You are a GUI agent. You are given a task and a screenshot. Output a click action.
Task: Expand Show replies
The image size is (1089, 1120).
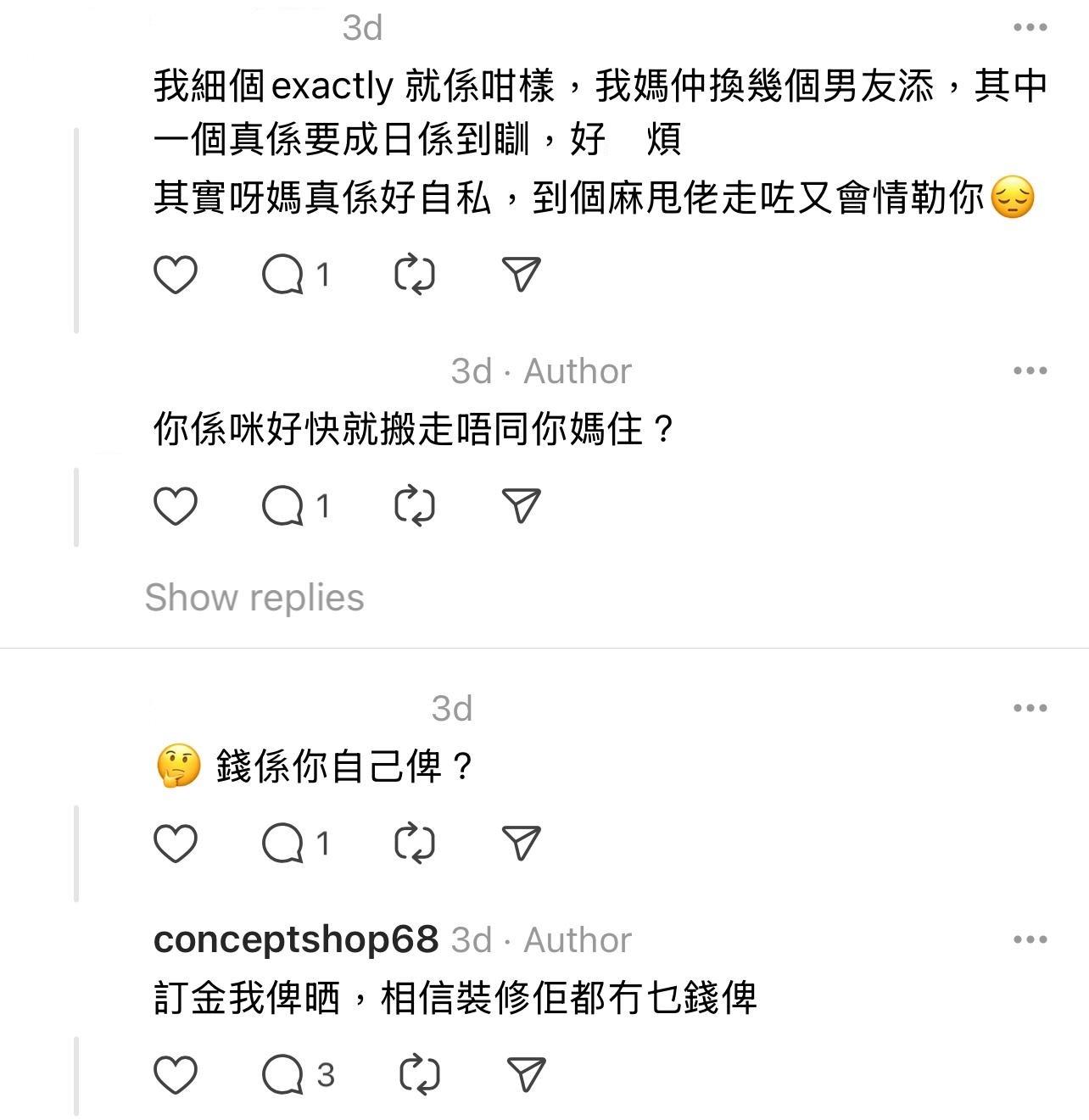click(x=254, y=598)
